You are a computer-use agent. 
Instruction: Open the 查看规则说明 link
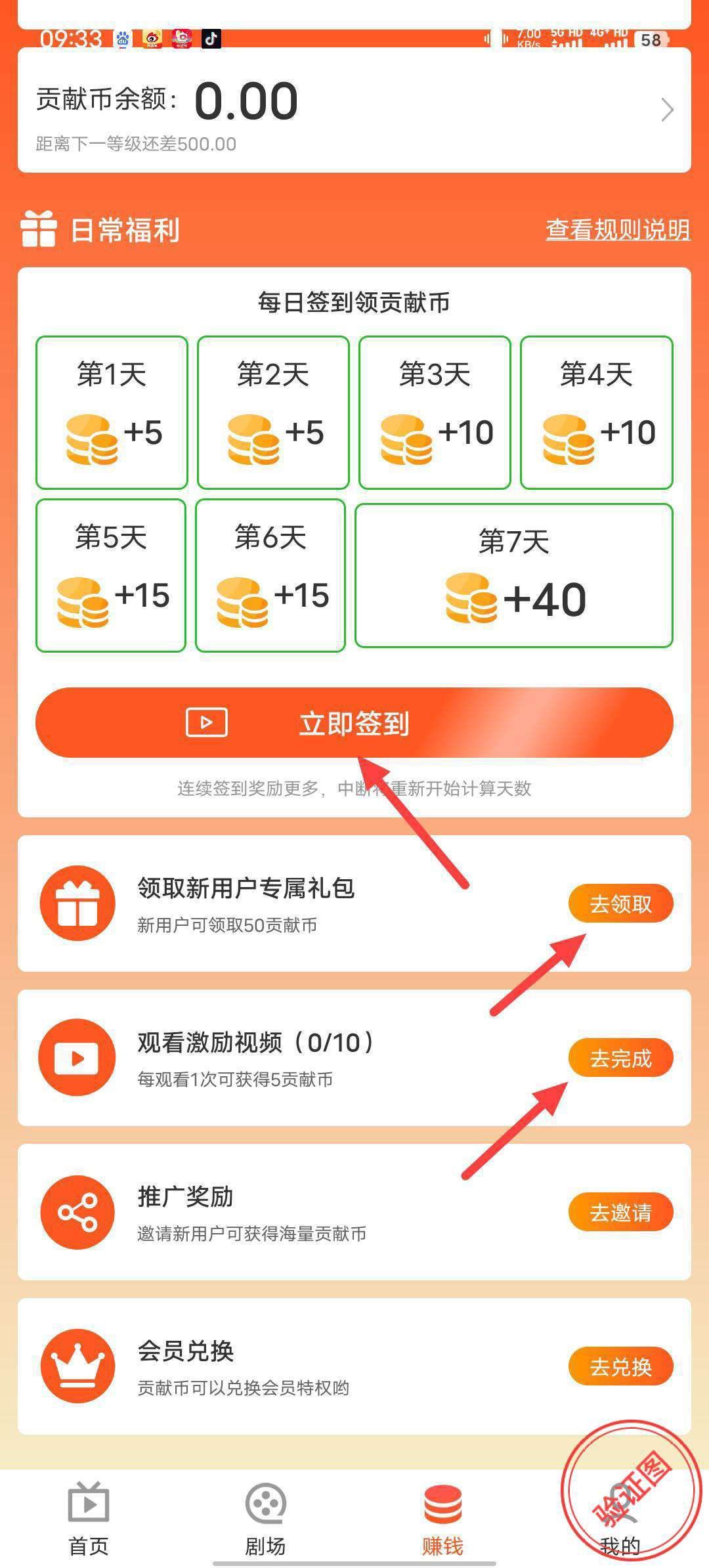(618, 230)
